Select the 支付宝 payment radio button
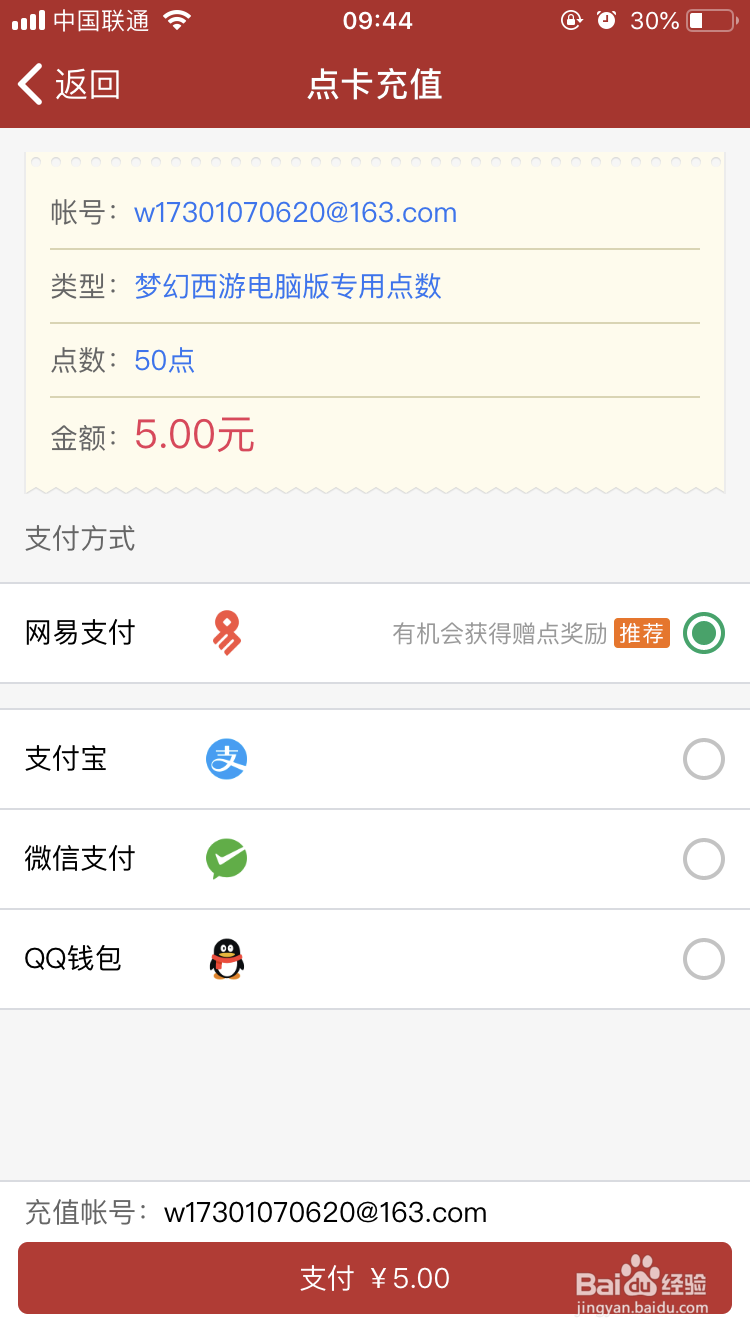The width and height of the screenshot is (750, 1334). 703,759
